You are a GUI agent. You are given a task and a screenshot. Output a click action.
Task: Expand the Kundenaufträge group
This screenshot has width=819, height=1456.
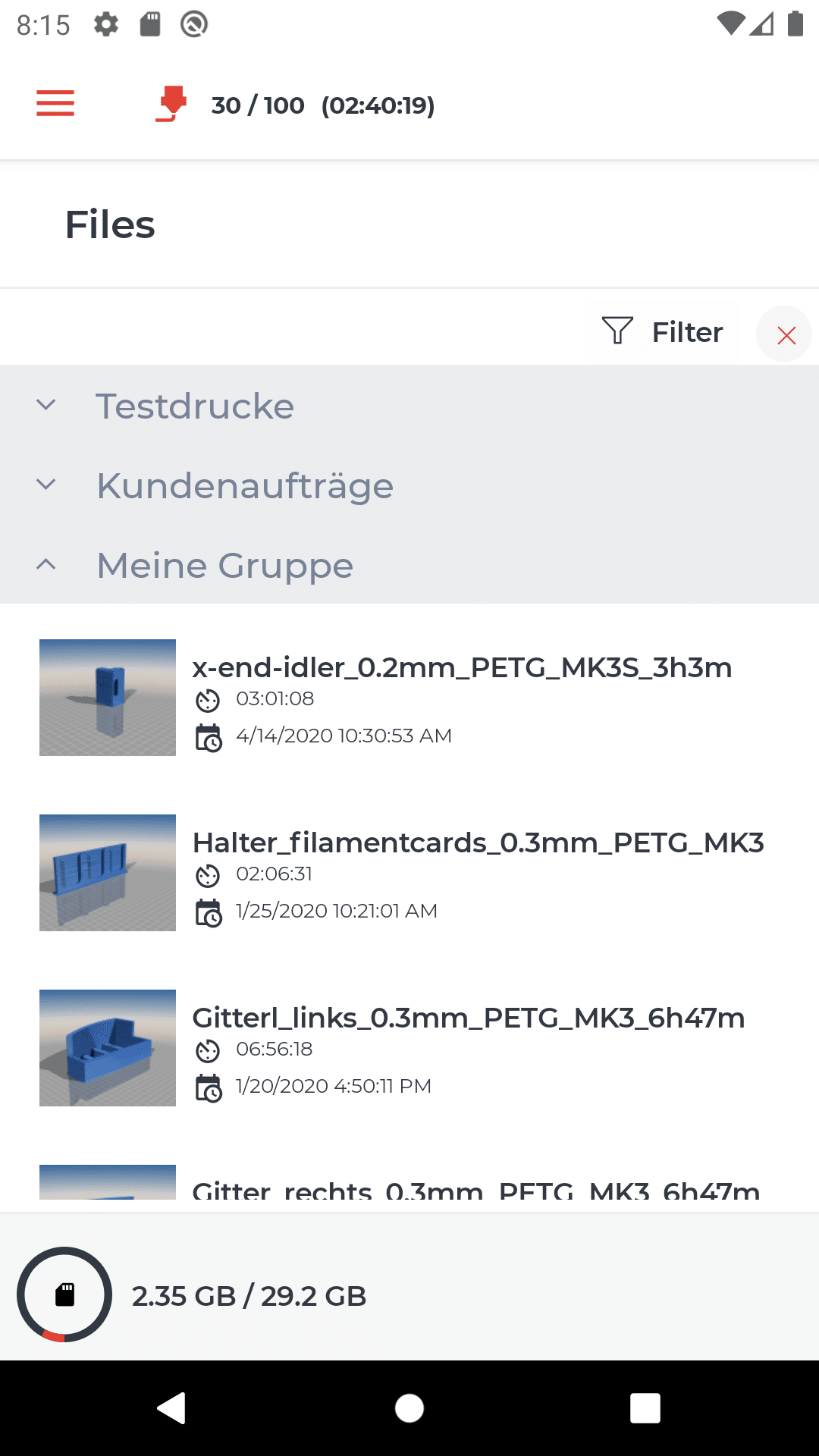[409, 485]
